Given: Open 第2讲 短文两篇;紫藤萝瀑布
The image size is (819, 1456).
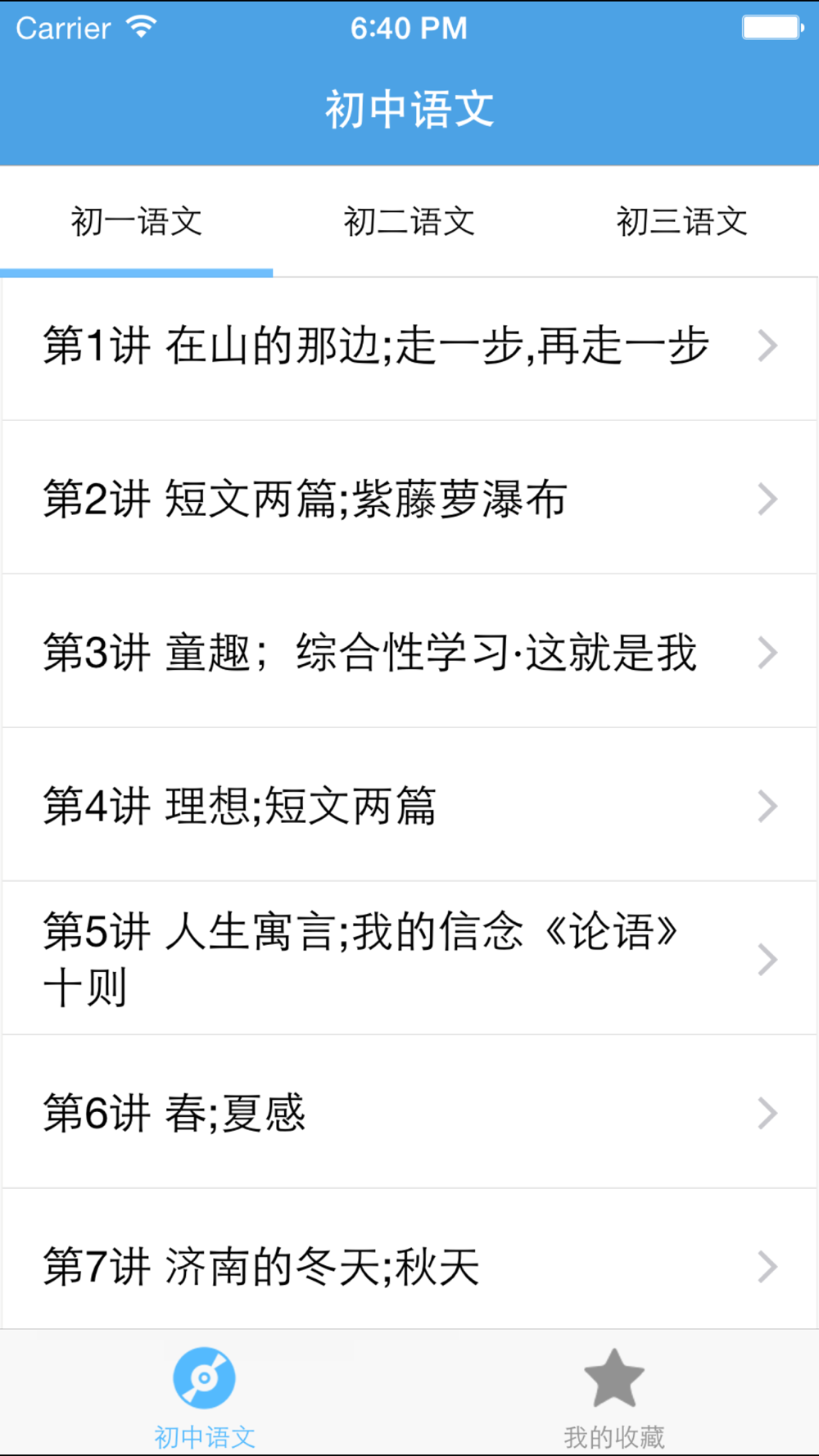Looking at the screenshot, I should click(x=409, y=498).
